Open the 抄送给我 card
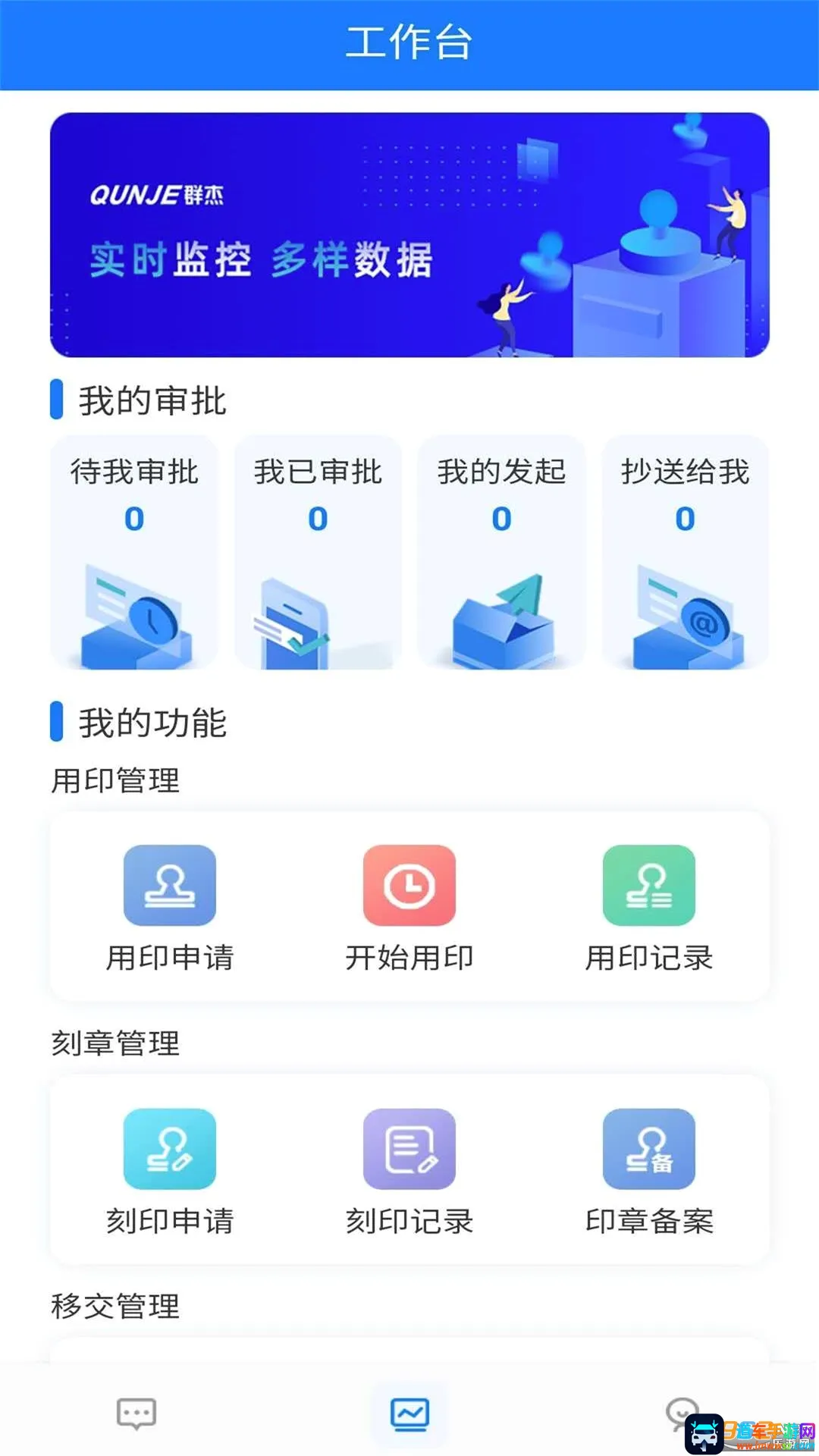819x1456 pixels. click(685, 552)
